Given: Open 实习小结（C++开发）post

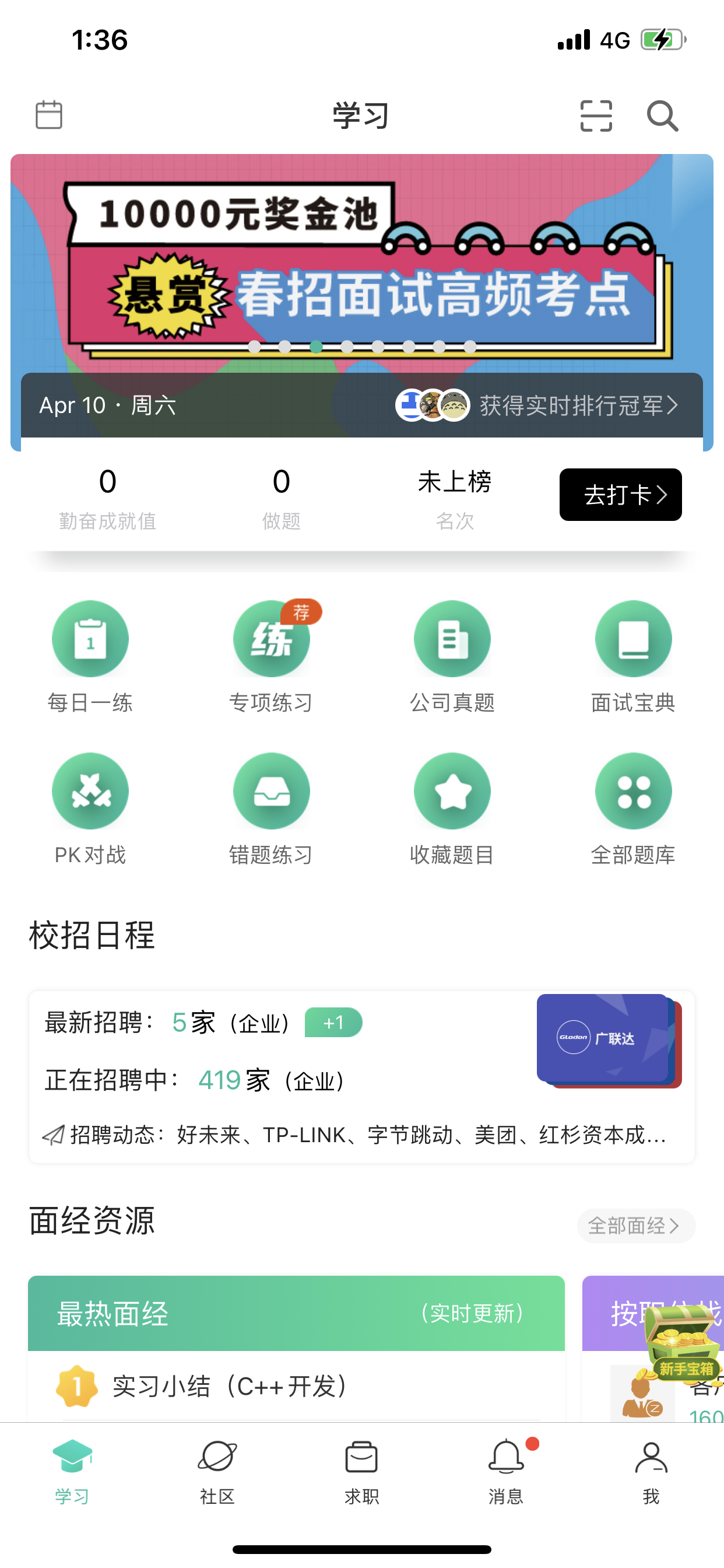Looking at the screenshot, I should click(230, 1387).
